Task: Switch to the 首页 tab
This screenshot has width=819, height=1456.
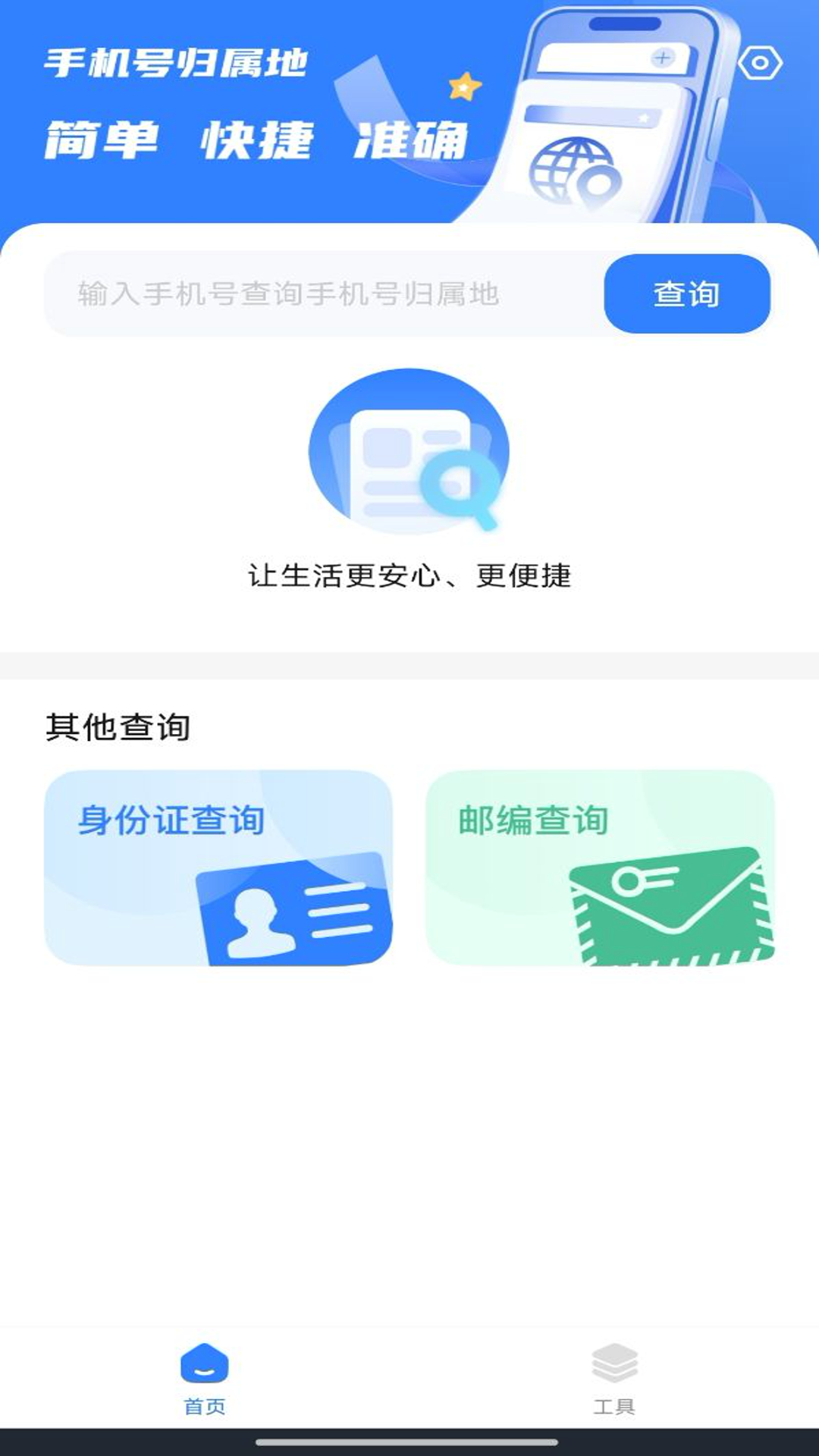Action: (205, 1378)
